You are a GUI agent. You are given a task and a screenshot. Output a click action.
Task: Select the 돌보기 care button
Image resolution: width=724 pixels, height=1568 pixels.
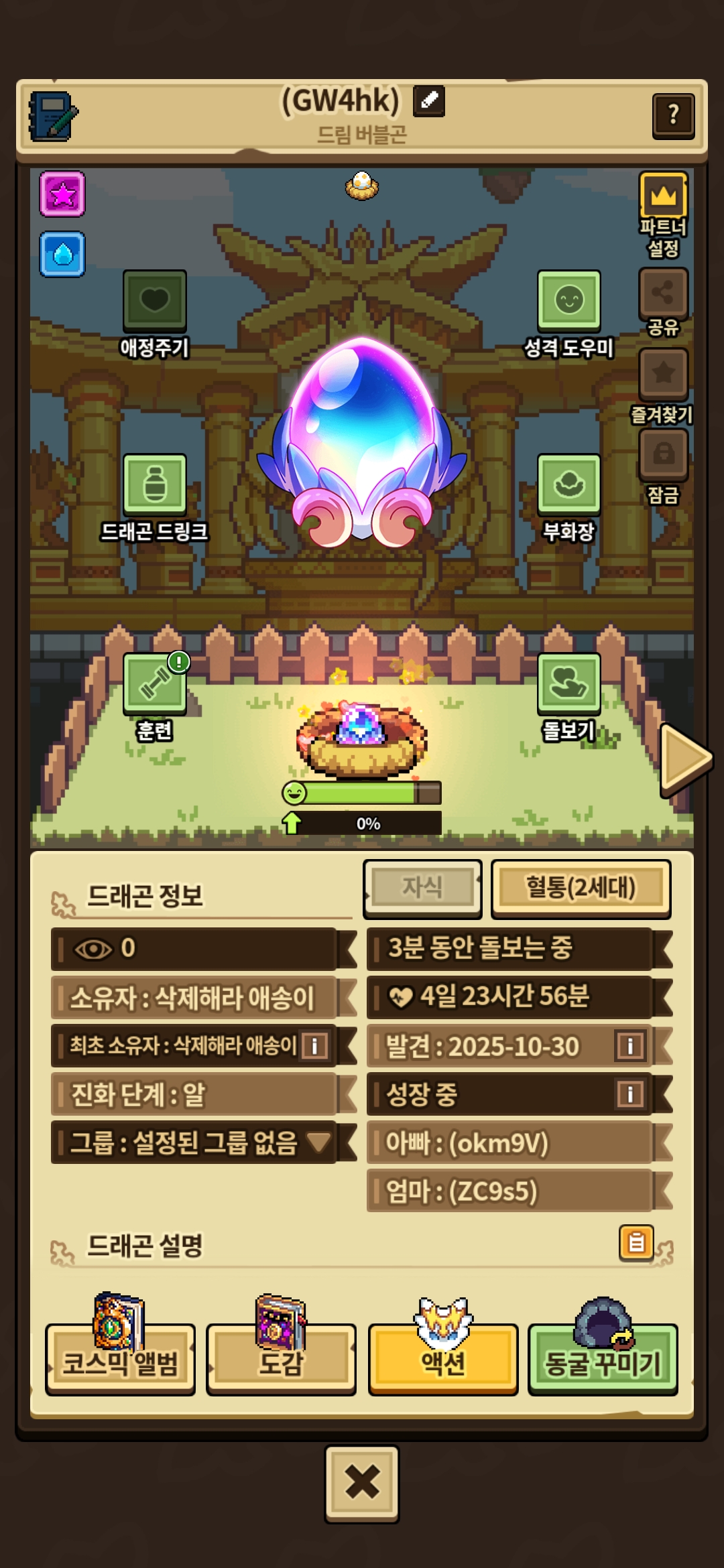click(x=568, y=685)
